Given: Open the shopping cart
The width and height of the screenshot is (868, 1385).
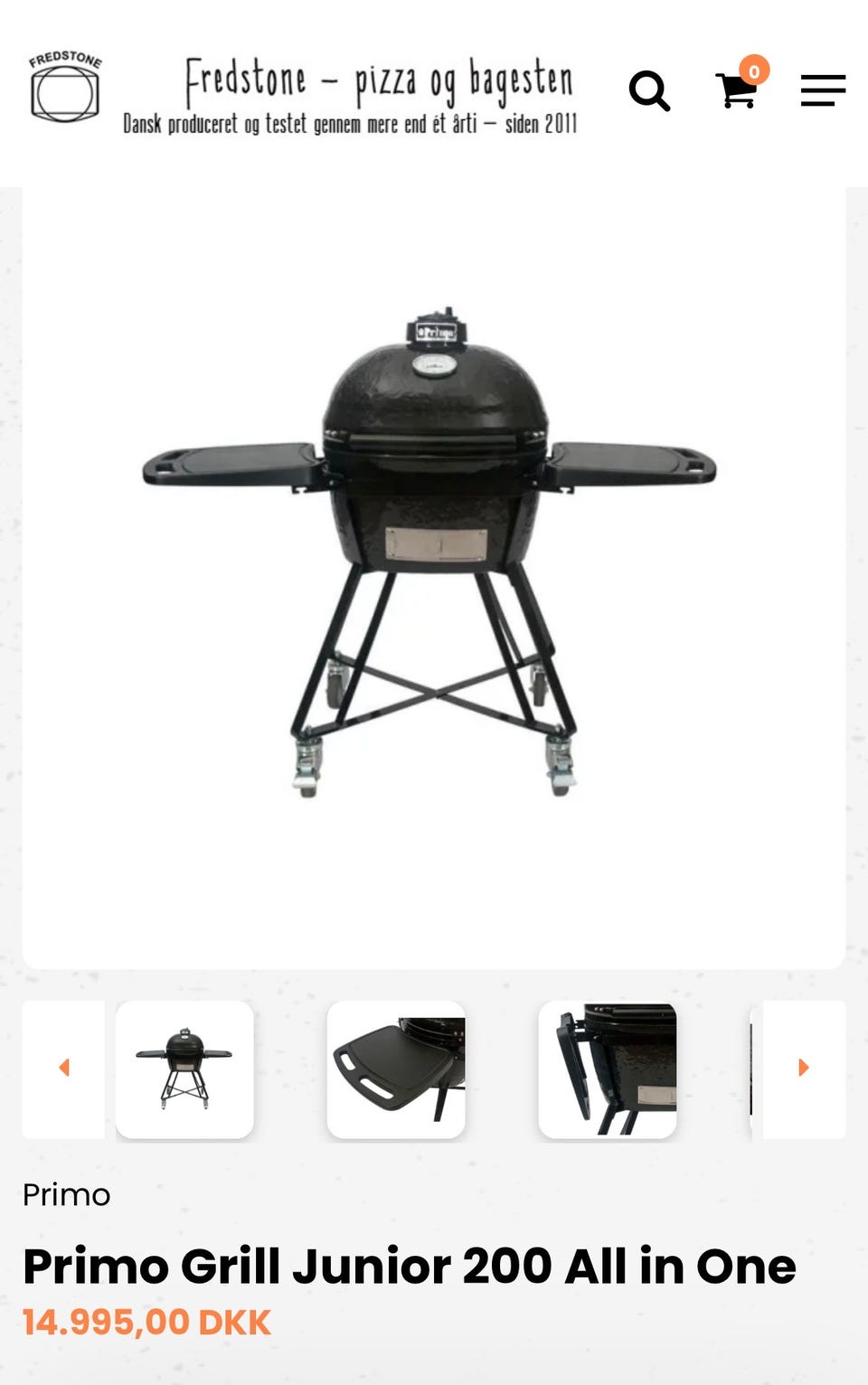Looking at the screenshot, I should [x=737, y=90].
